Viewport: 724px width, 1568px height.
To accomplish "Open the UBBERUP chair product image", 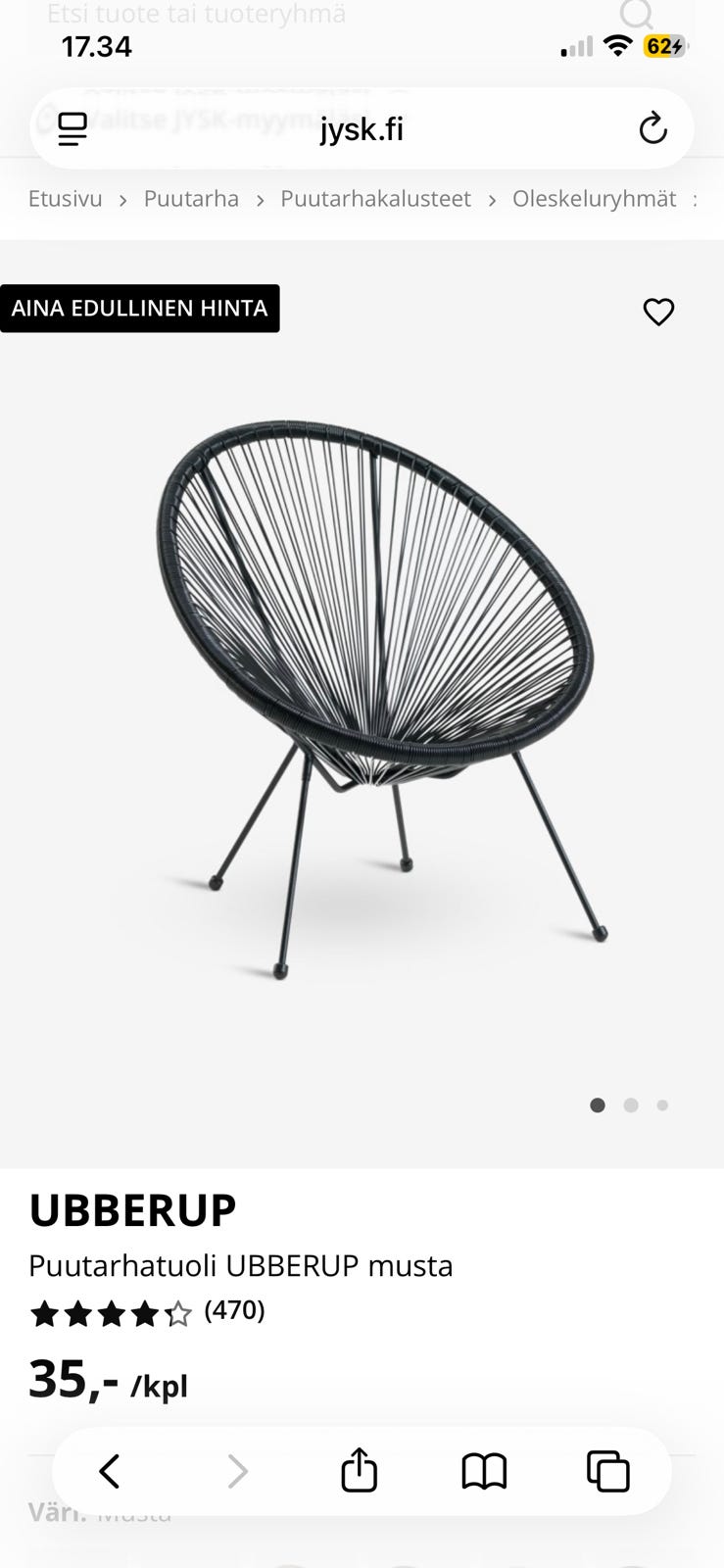I will [x=377, y=699].
